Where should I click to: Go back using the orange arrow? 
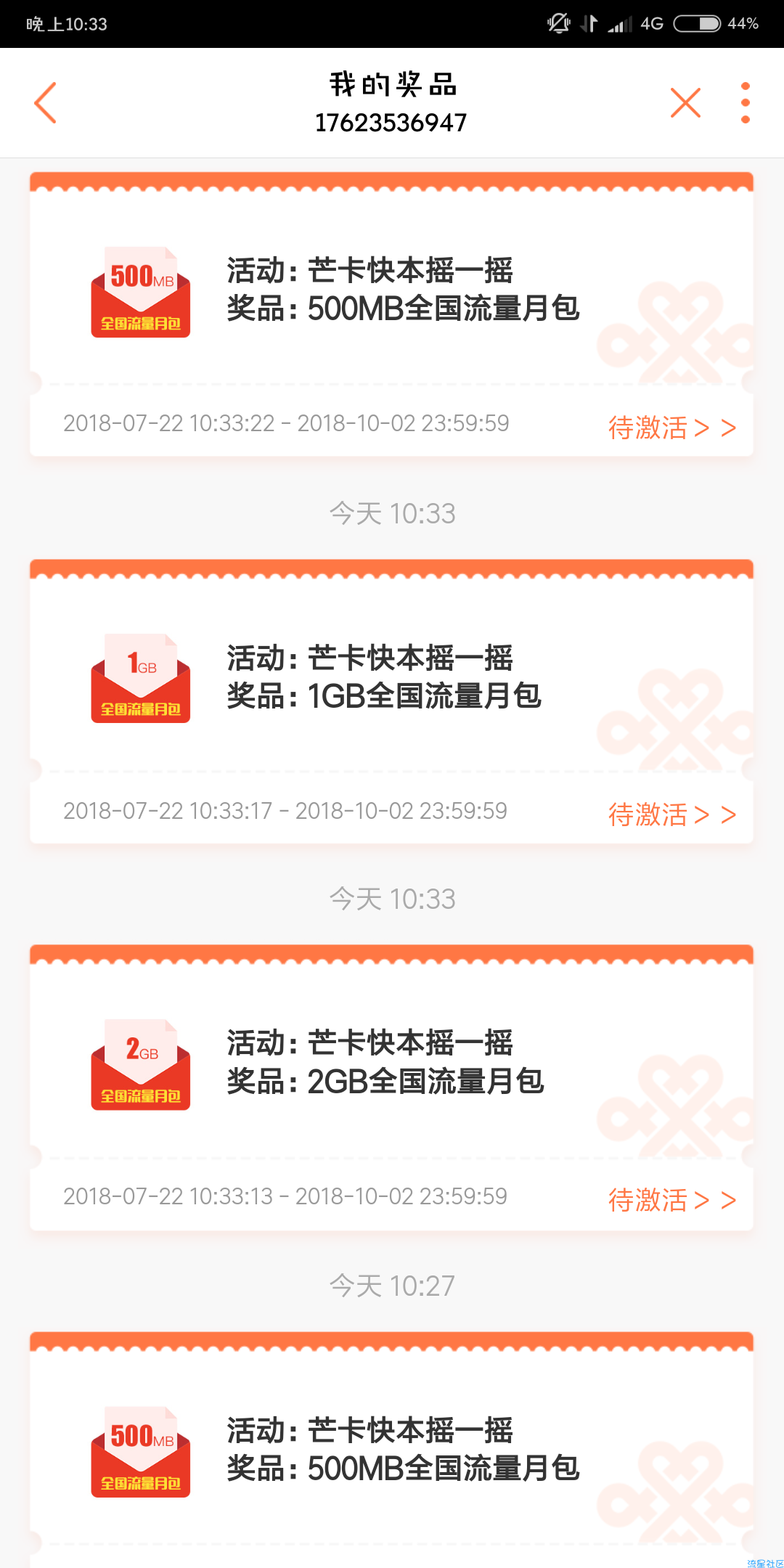tap(45, 102)
